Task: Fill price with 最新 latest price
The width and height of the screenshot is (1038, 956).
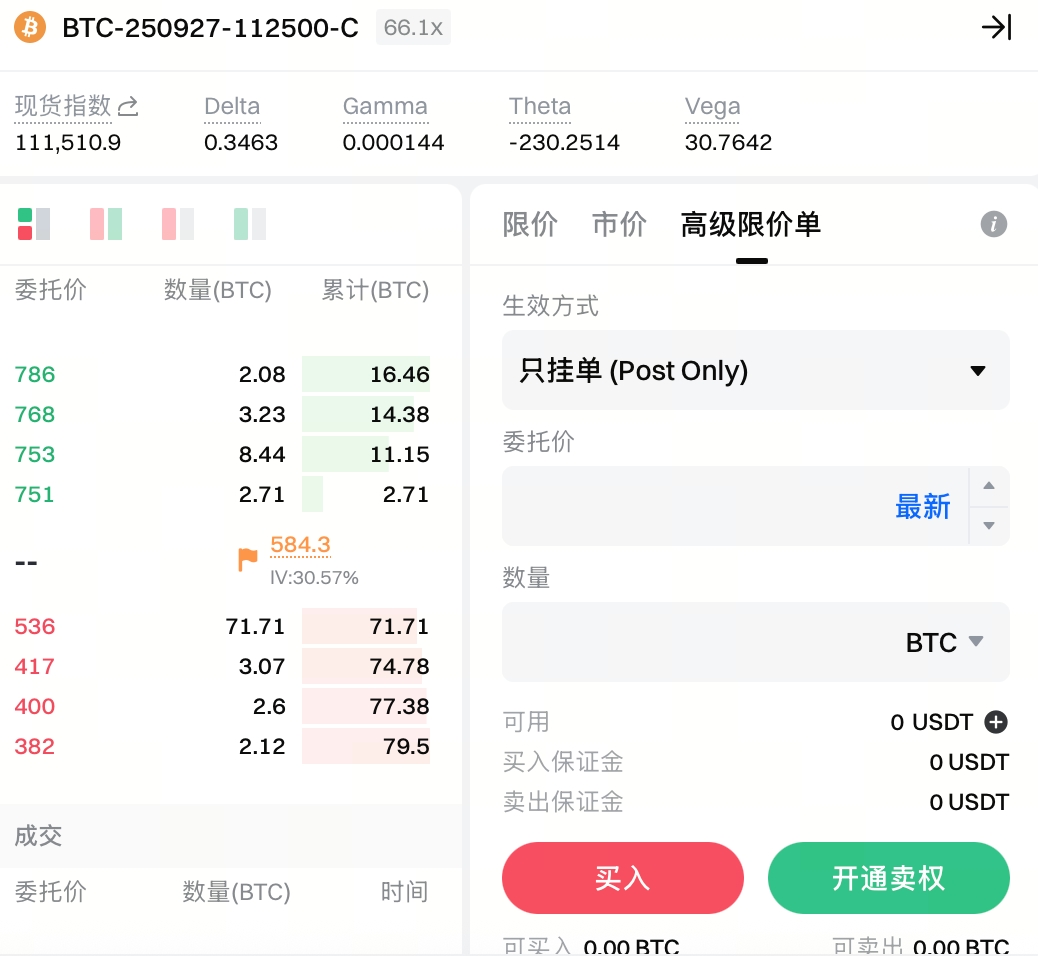Action: (x=922, y=506)
